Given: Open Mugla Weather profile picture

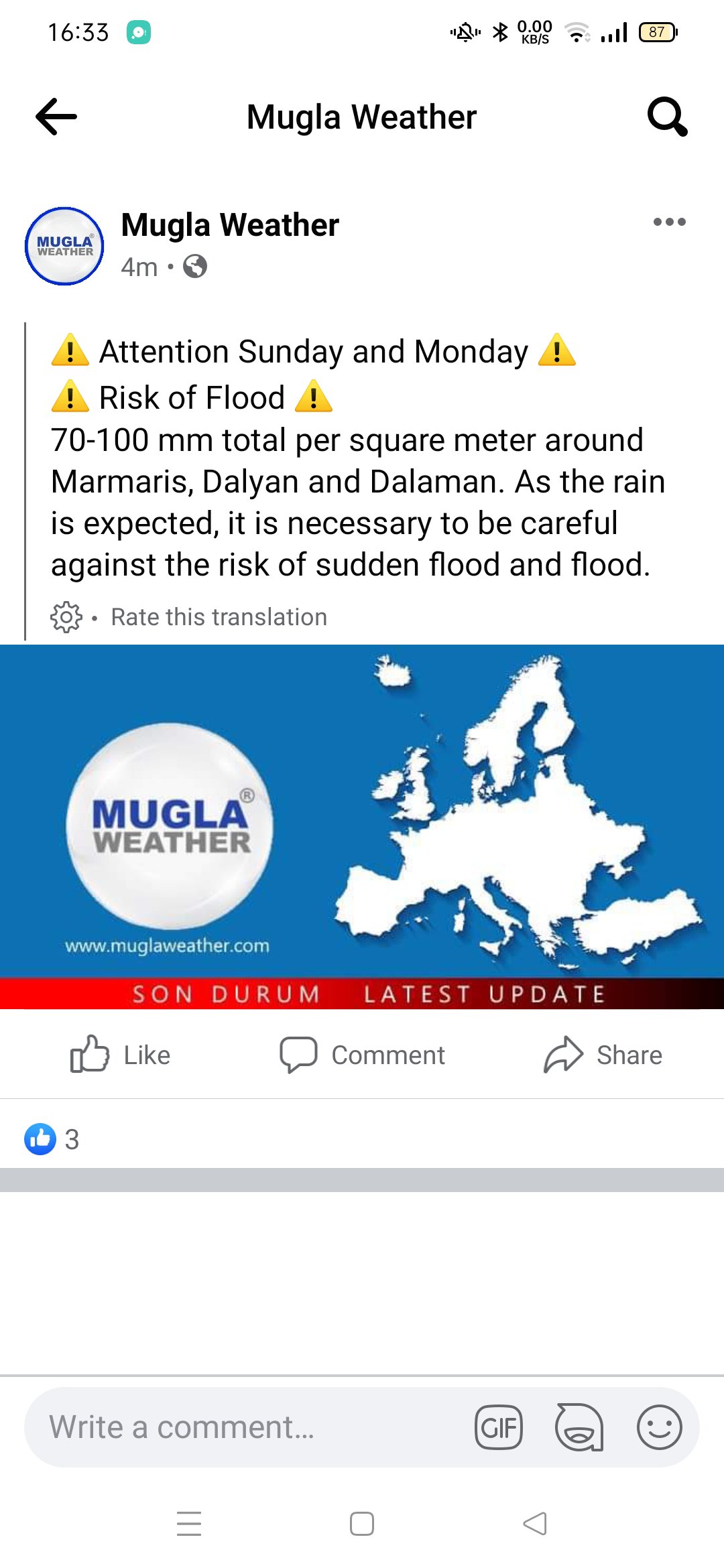Looking at the screenshot, I should [64, 246].
